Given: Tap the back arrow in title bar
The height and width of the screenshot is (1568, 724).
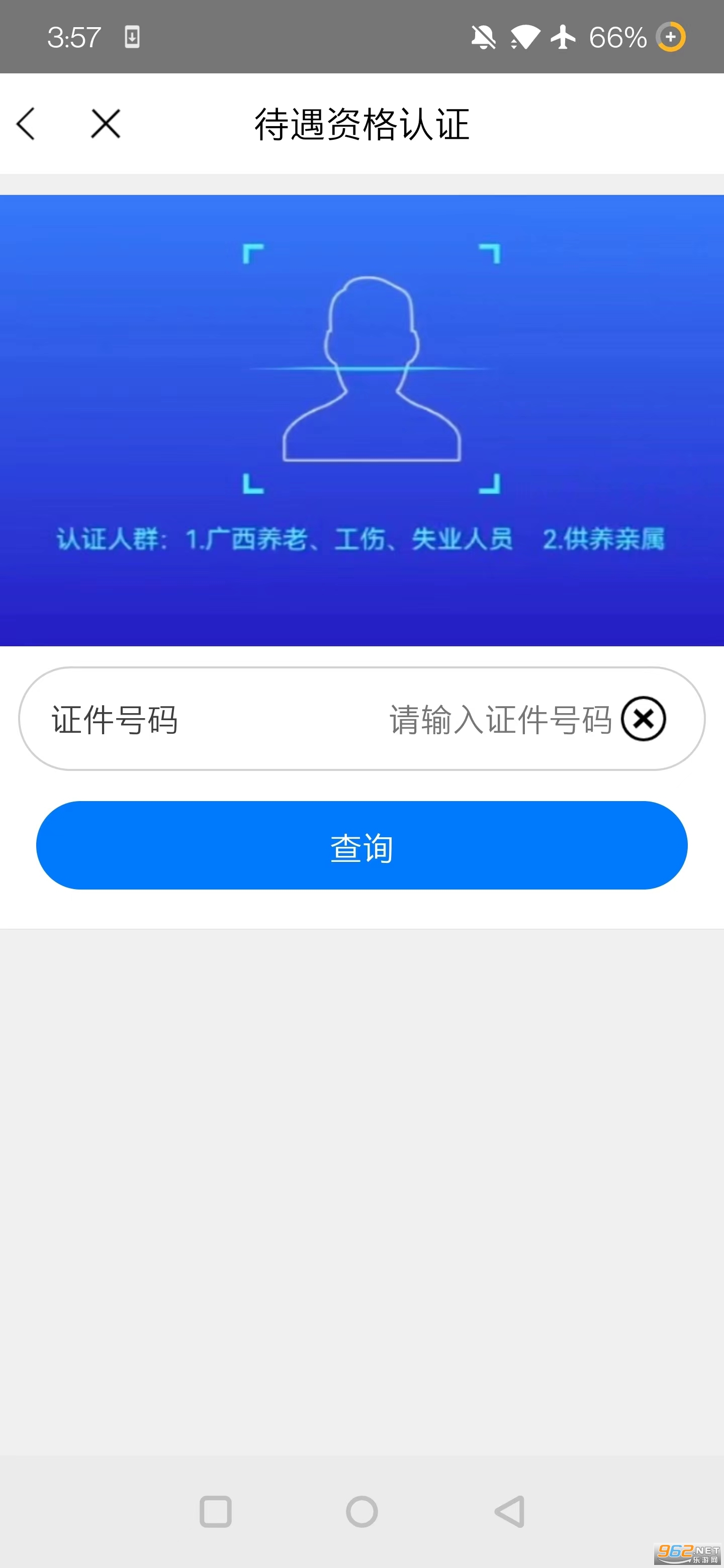Looking at the screenshot, I should coord(26,123).
